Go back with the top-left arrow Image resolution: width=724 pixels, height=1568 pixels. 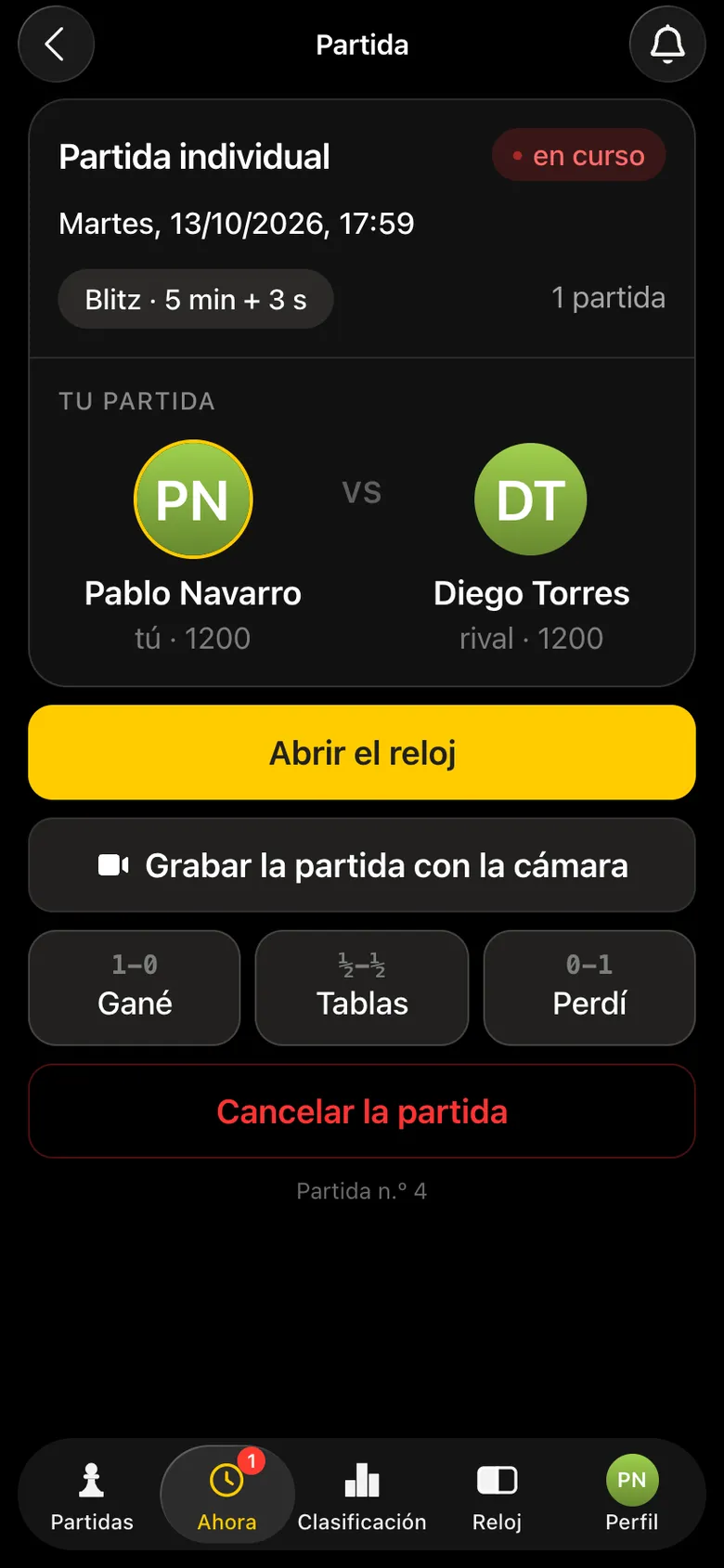pyautogui.click(x=56, y=44)
